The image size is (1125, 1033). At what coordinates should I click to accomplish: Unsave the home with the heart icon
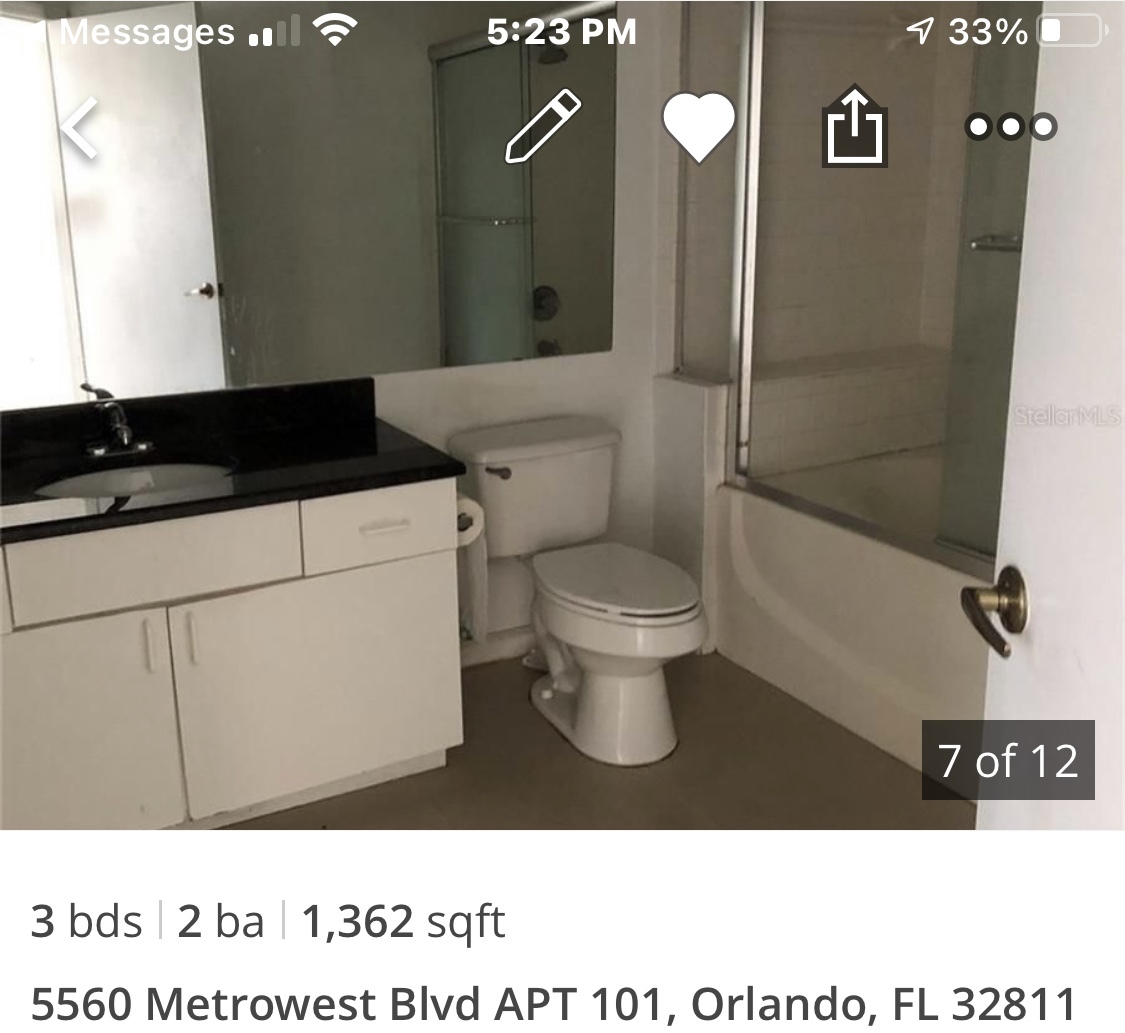(x=699, y=127)
